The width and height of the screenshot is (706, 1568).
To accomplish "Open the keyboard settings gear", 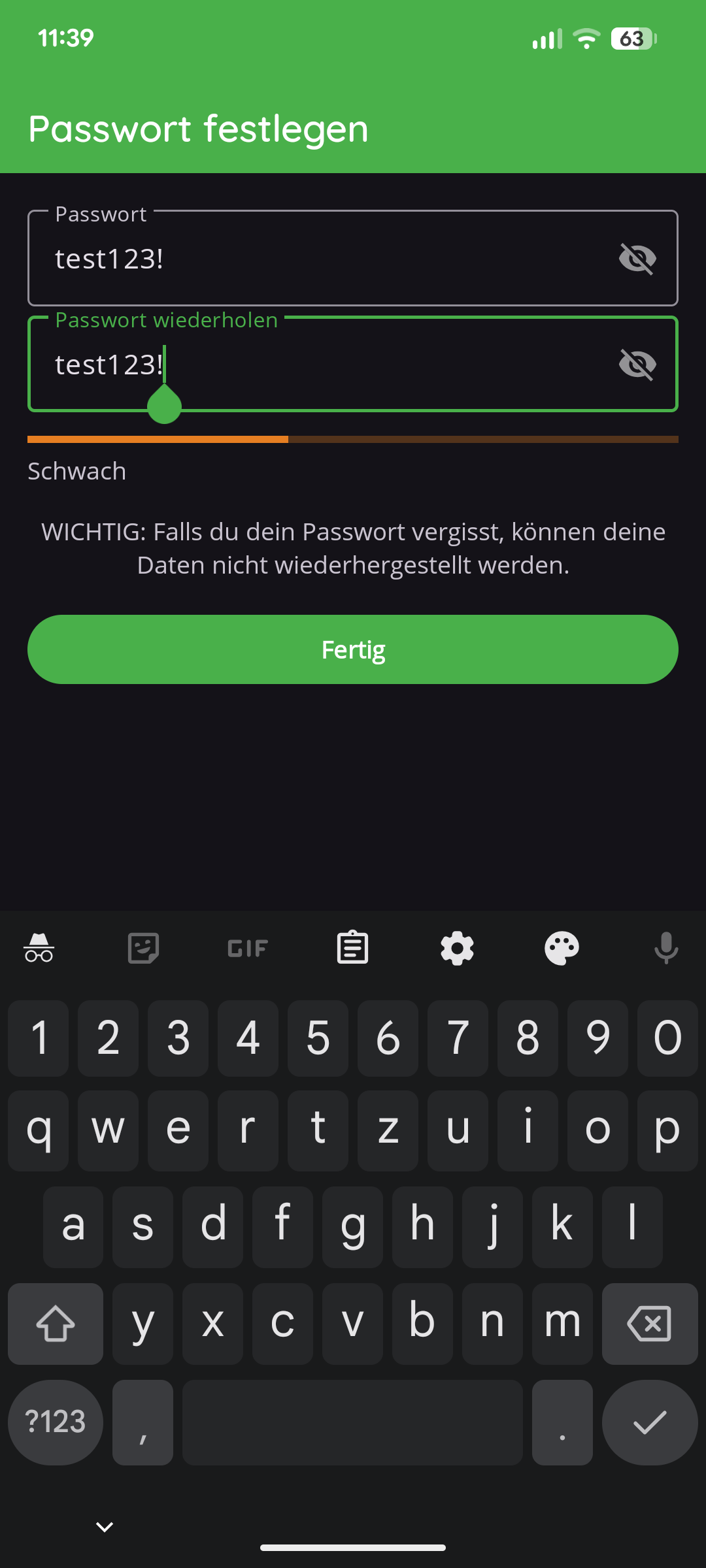I will 457,948.
